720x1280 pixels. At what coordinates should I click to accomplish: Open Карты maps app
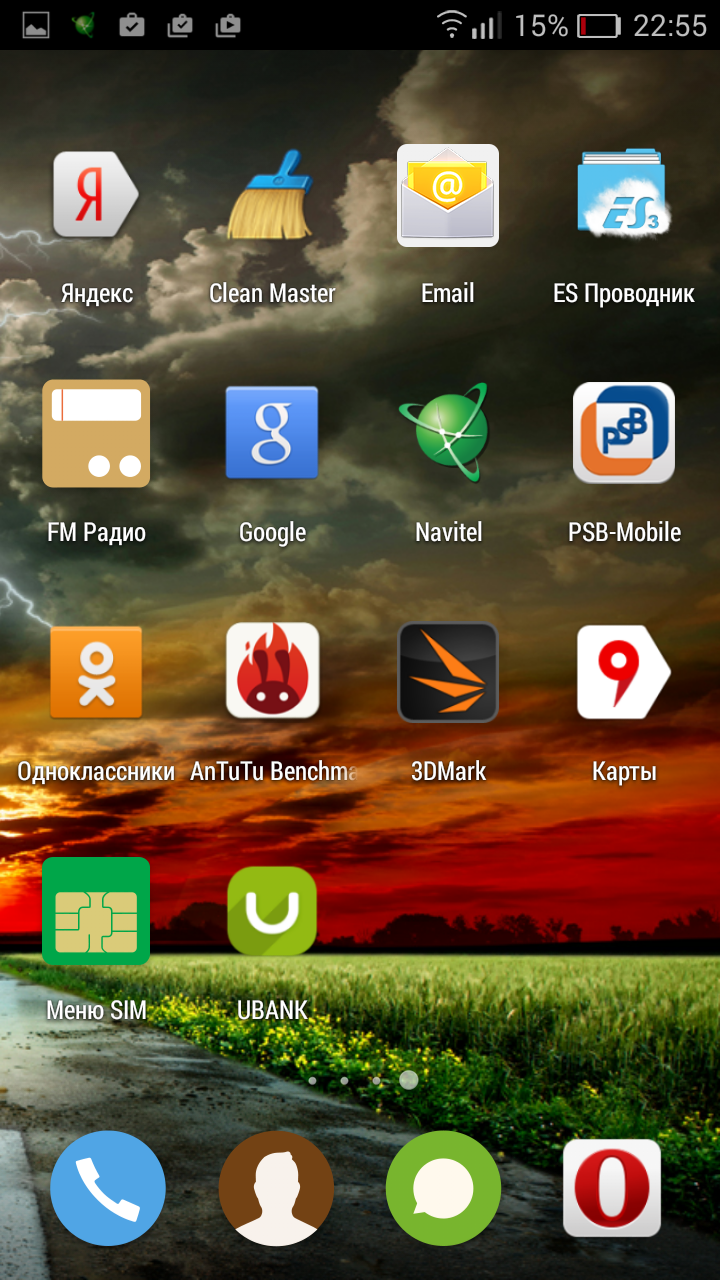point(623,672)
